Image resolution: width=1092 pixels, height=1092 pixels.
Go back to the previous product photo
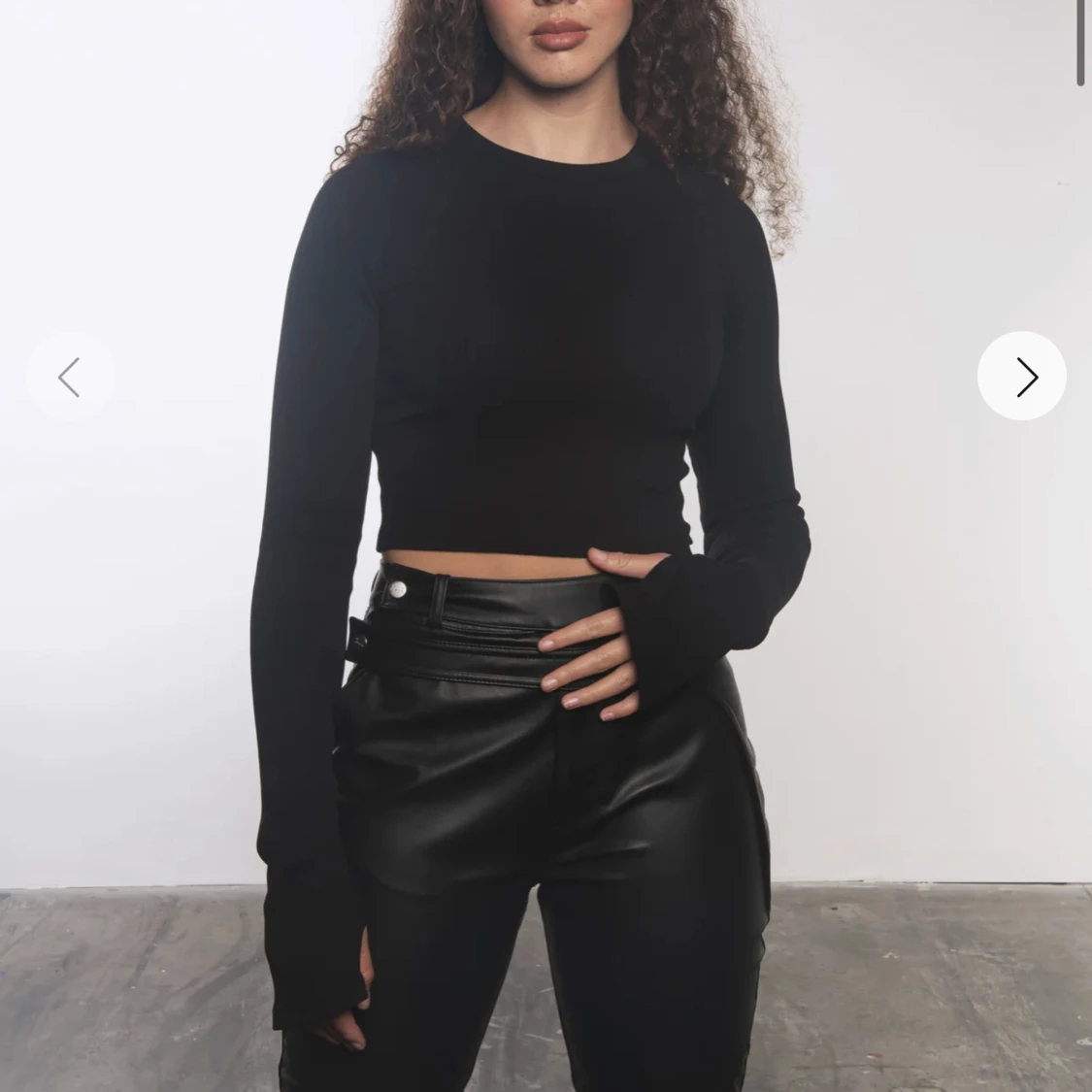[x=70, y=377]
